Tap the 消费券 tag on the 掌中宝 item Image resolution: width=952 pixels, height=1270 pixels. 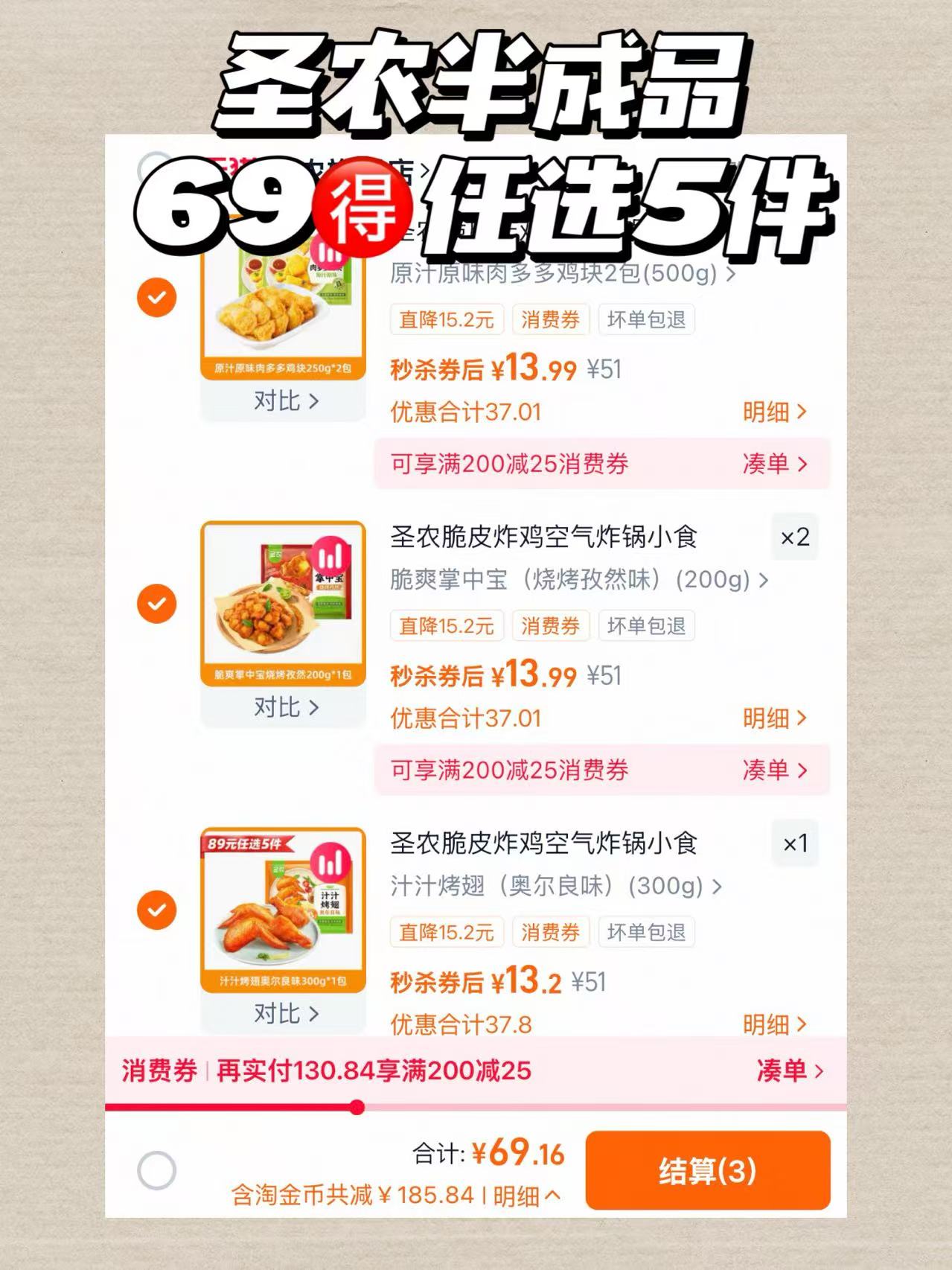click(550, 625)
